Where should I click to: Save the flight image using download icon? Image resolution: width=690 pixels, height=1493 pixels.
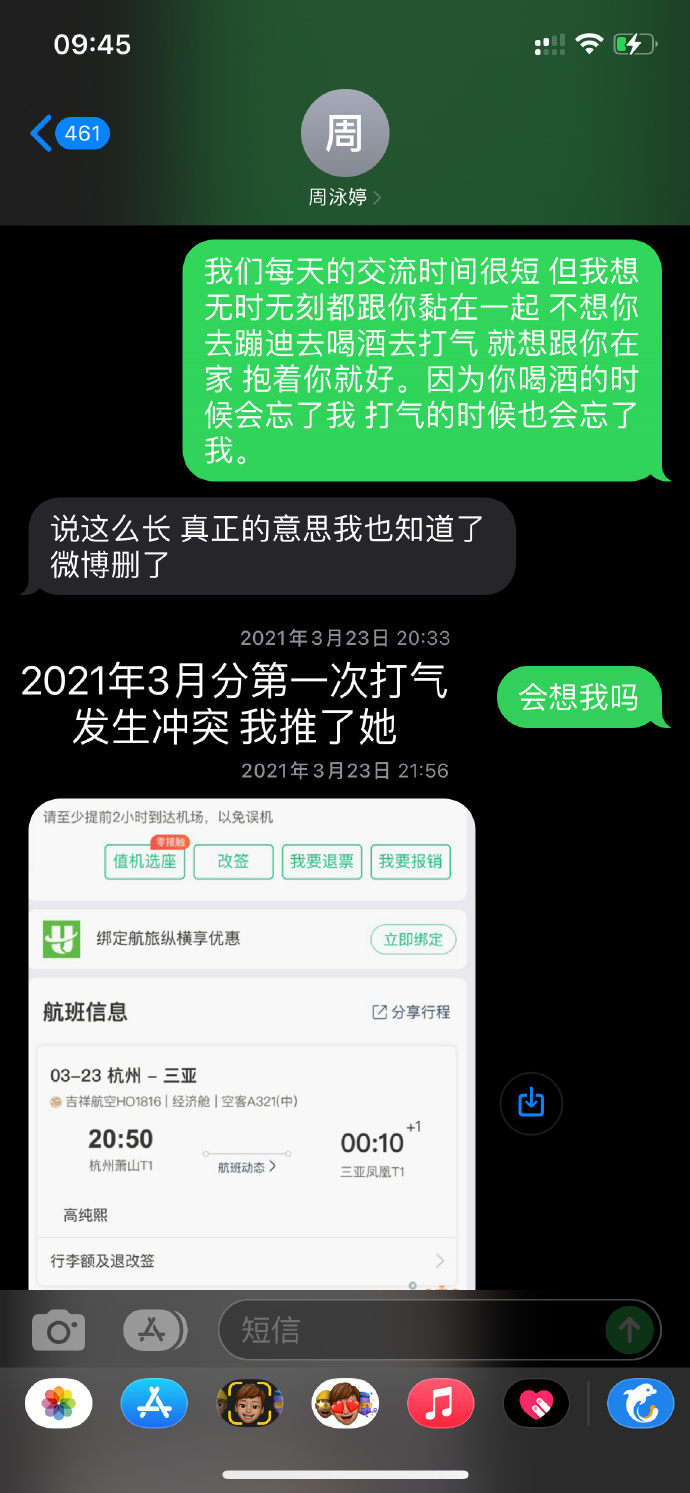click(531, 1103)
